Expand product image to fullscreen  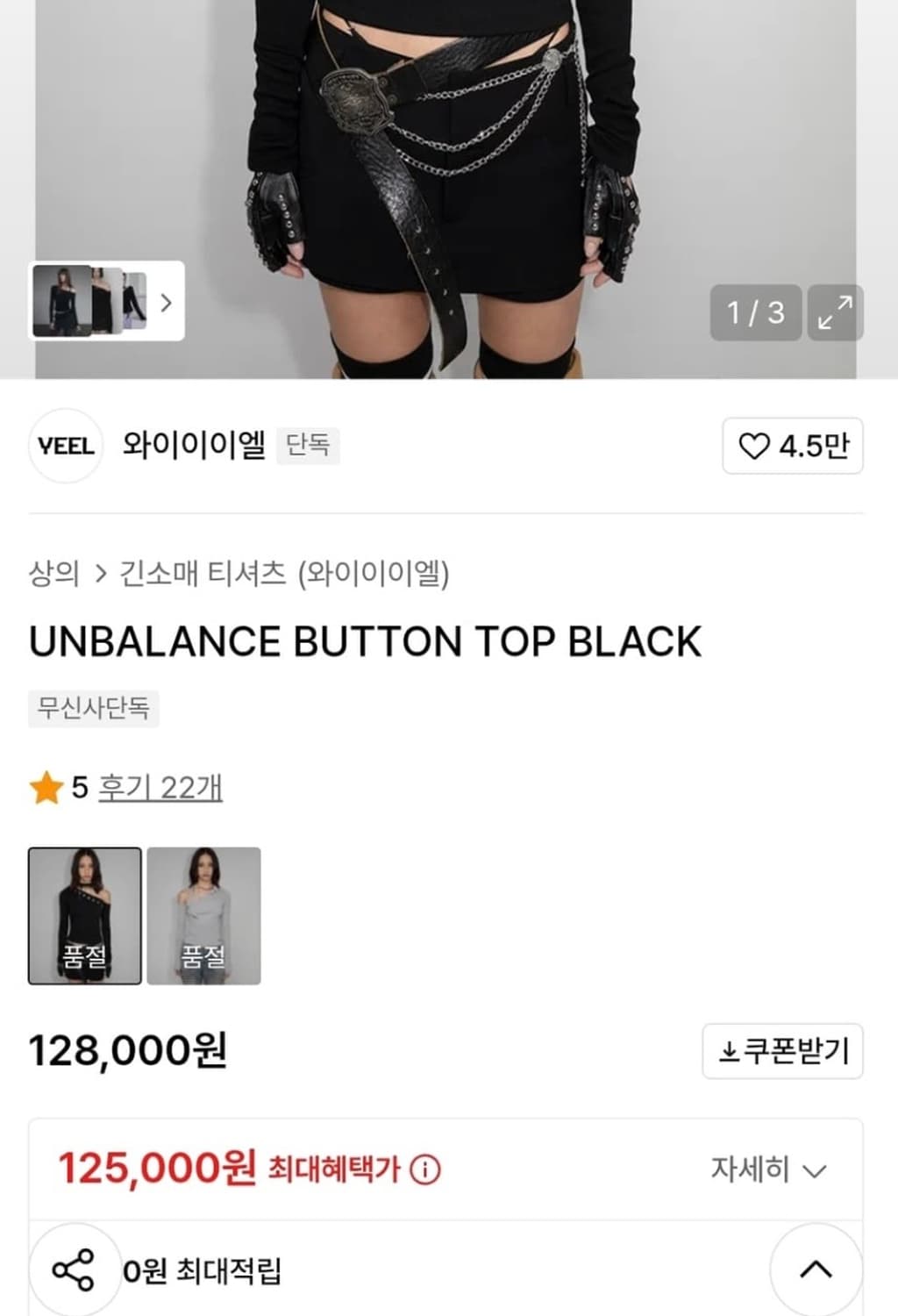[x=834, y=313]
